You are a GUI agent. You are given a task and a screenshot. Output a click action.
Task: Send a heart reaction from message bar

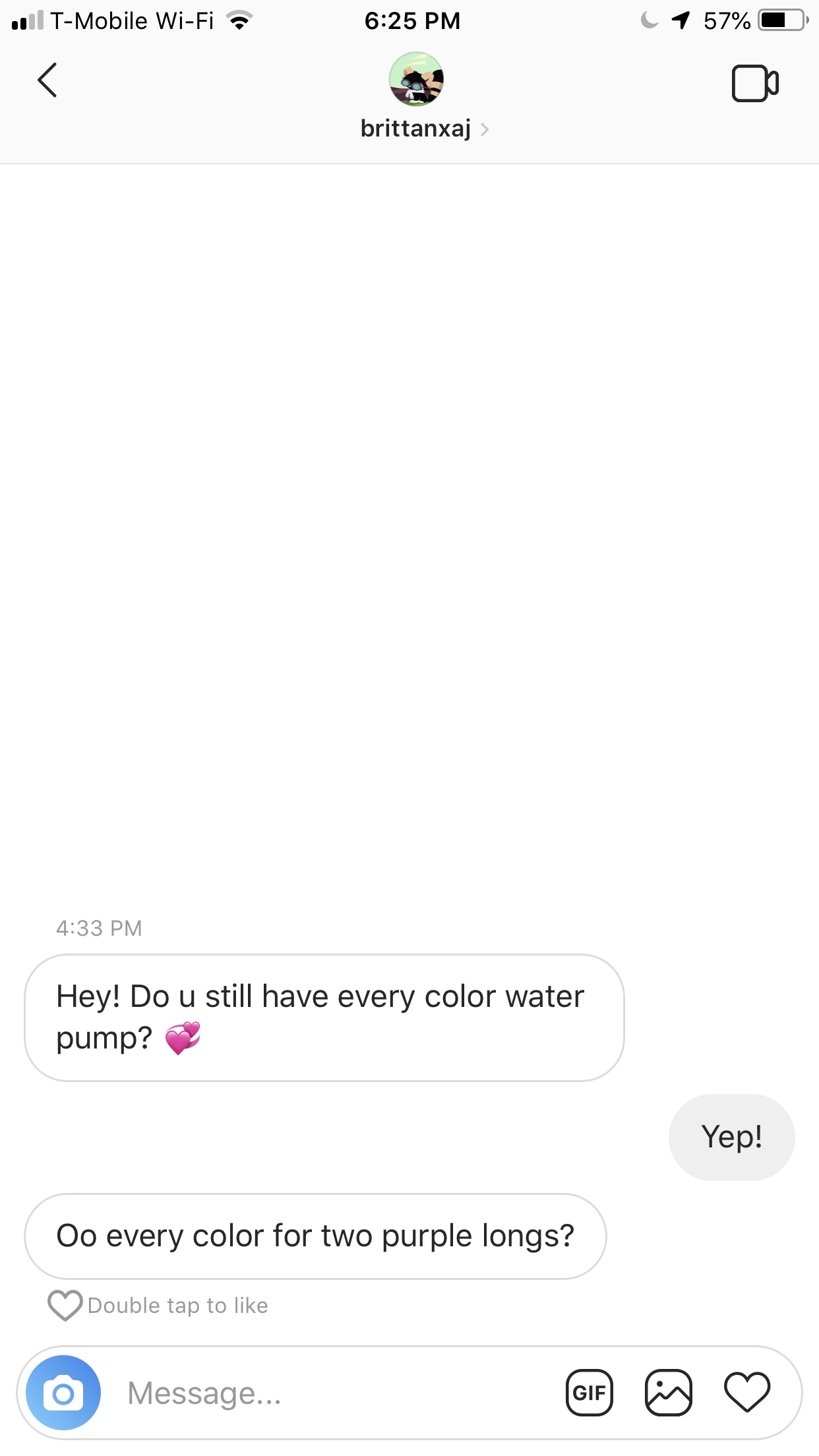tap(747, 1392)
